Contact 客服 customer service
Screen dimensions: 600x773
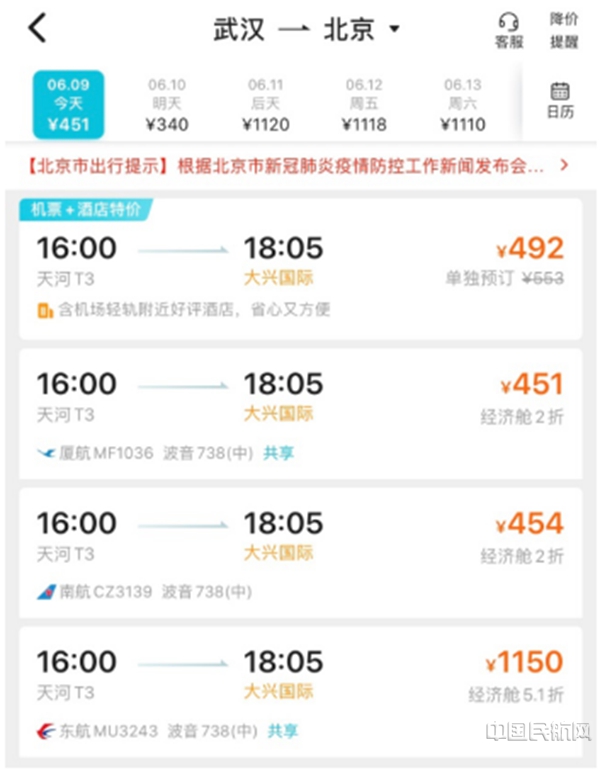click(x=509, y=31)
